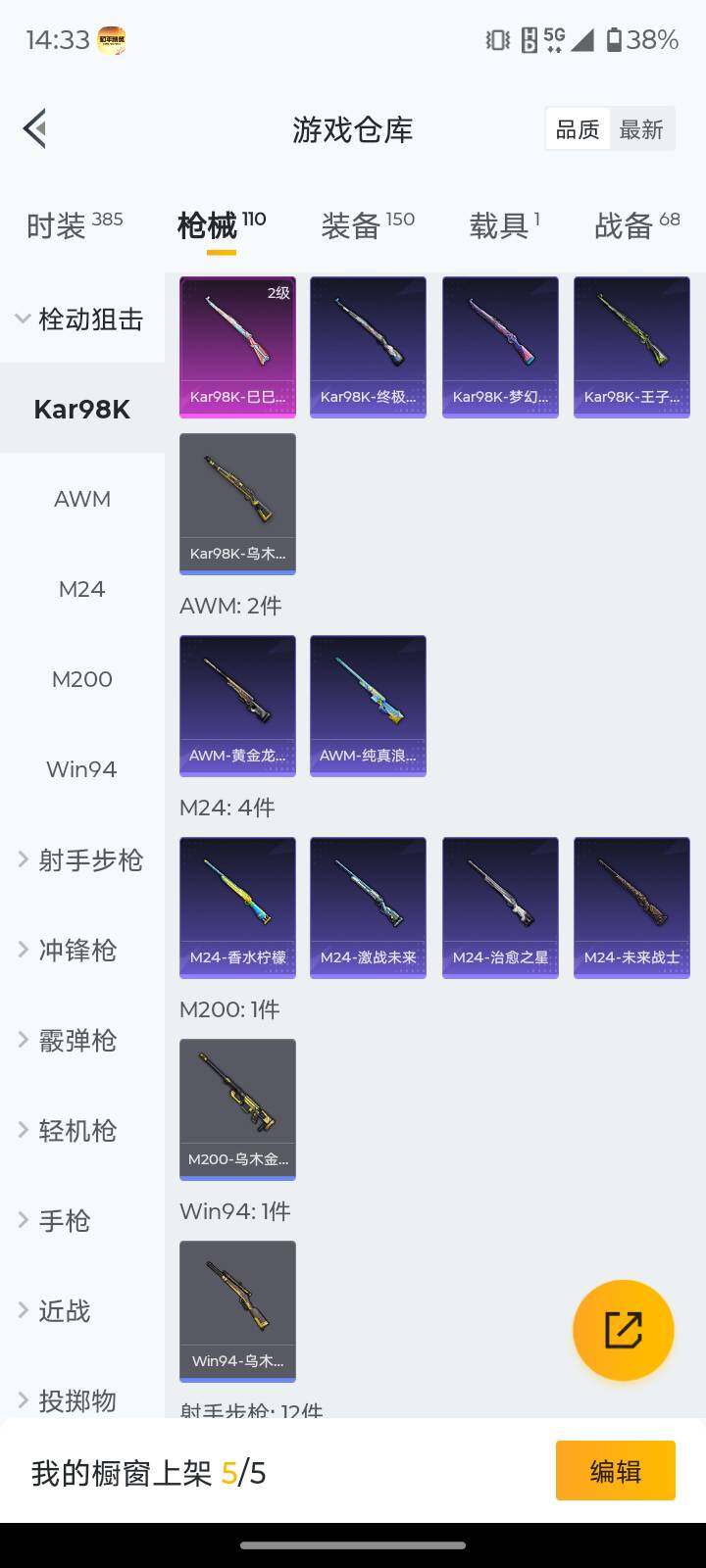The width and height of the screenshot is (706, 1568).
Task: Sort items by 品质
Action: pyautogui.click(x=578, y=129)
